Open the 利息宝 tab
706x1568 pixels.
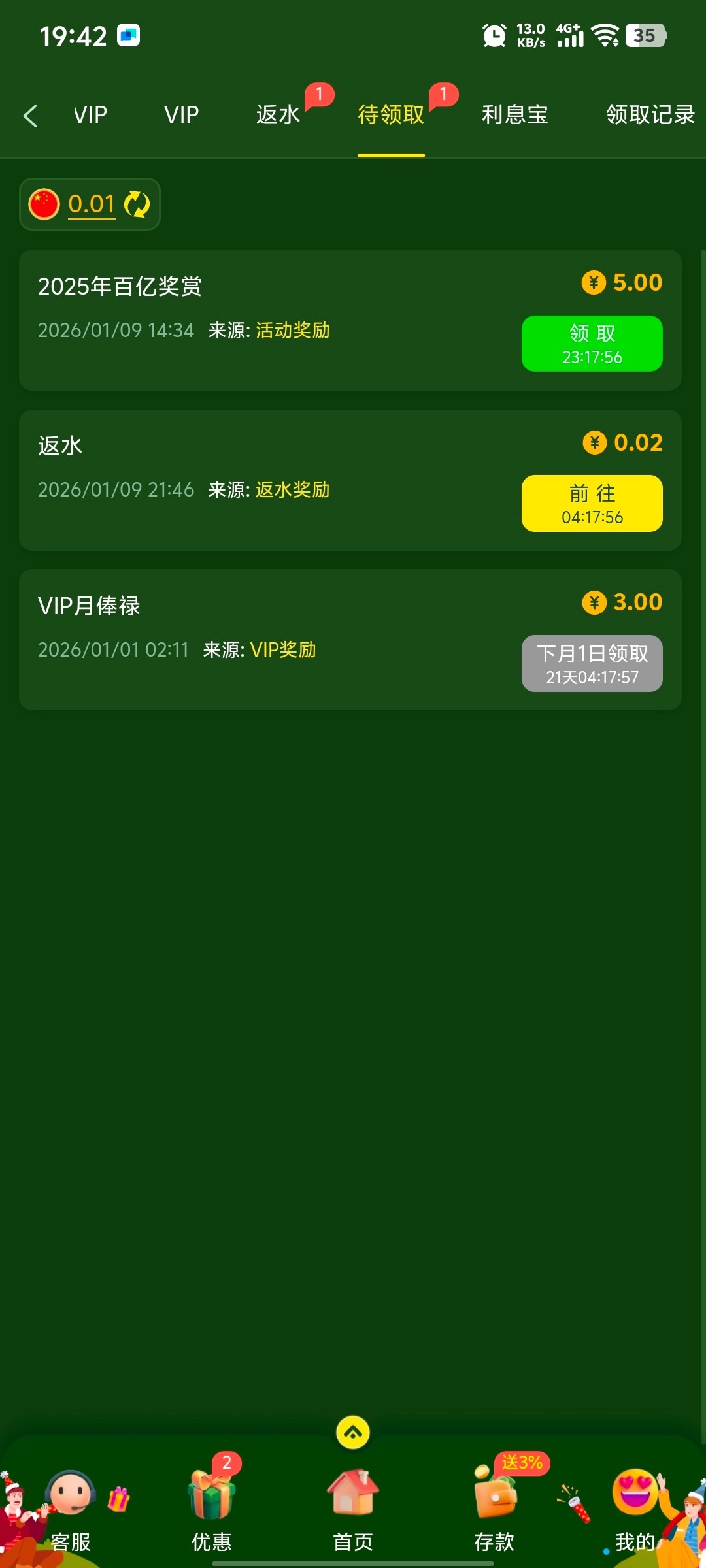(514, 115)
